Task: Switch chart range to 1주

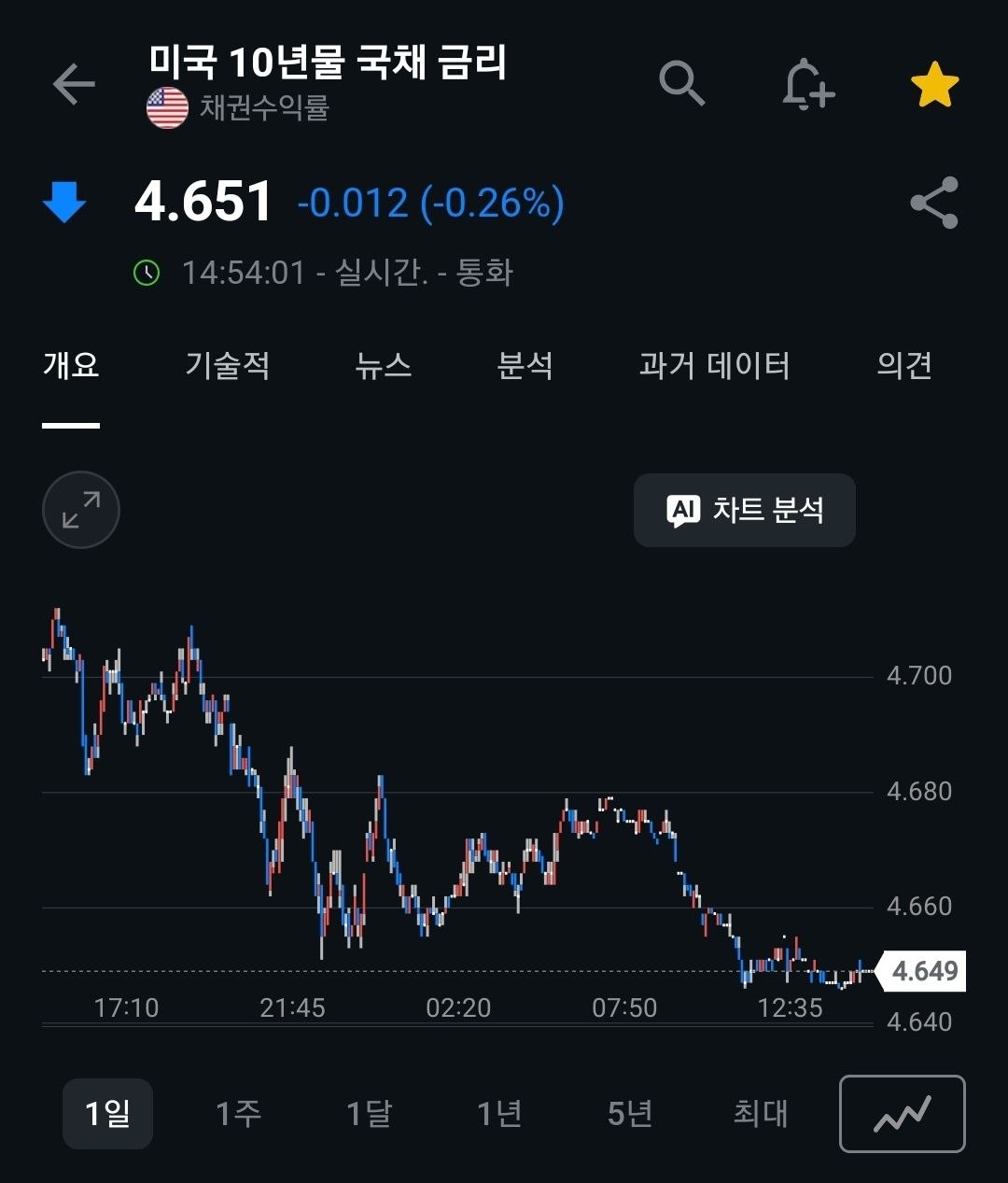Action: pyautogui.click(x=238, y=1113)
